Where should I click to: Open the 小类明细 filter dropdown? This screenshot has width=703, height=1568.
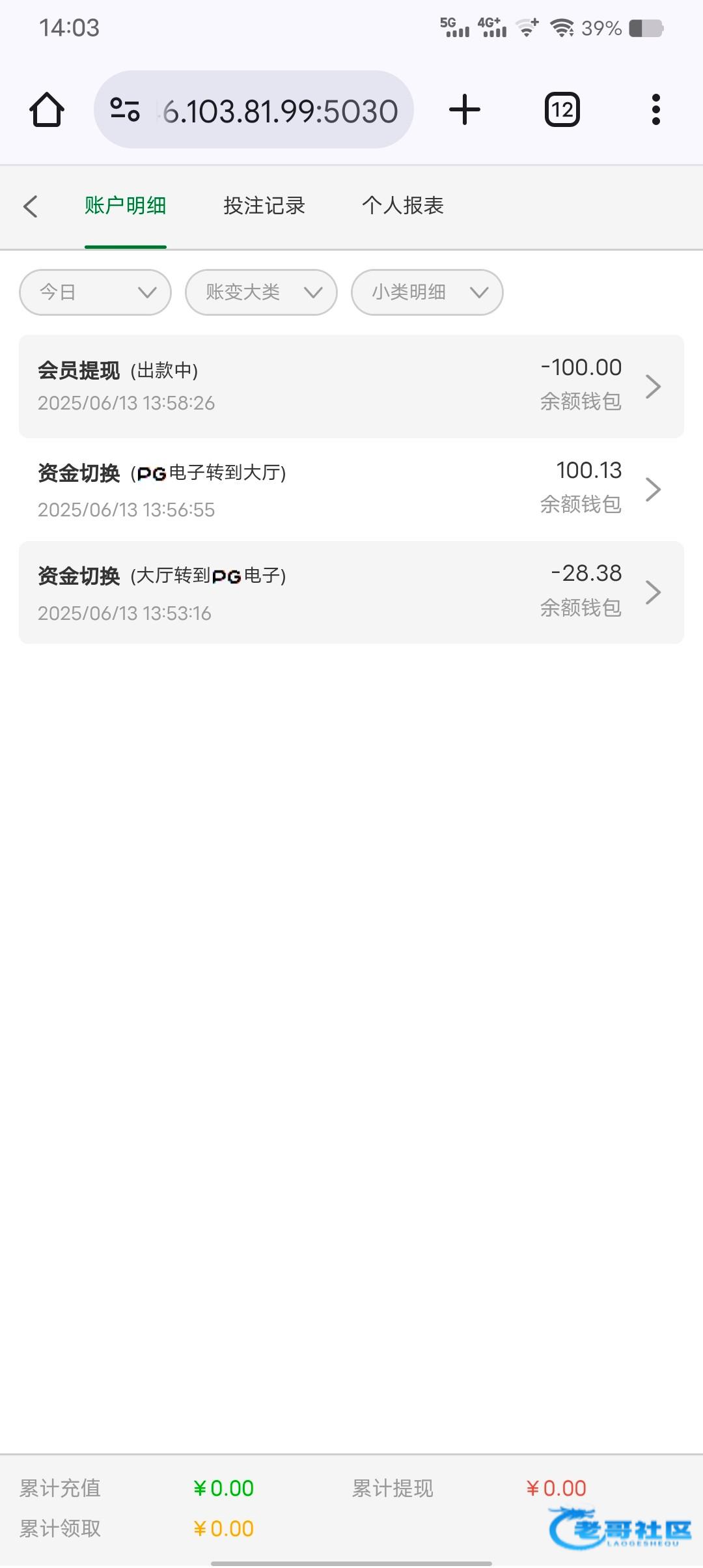pos(427,292)
